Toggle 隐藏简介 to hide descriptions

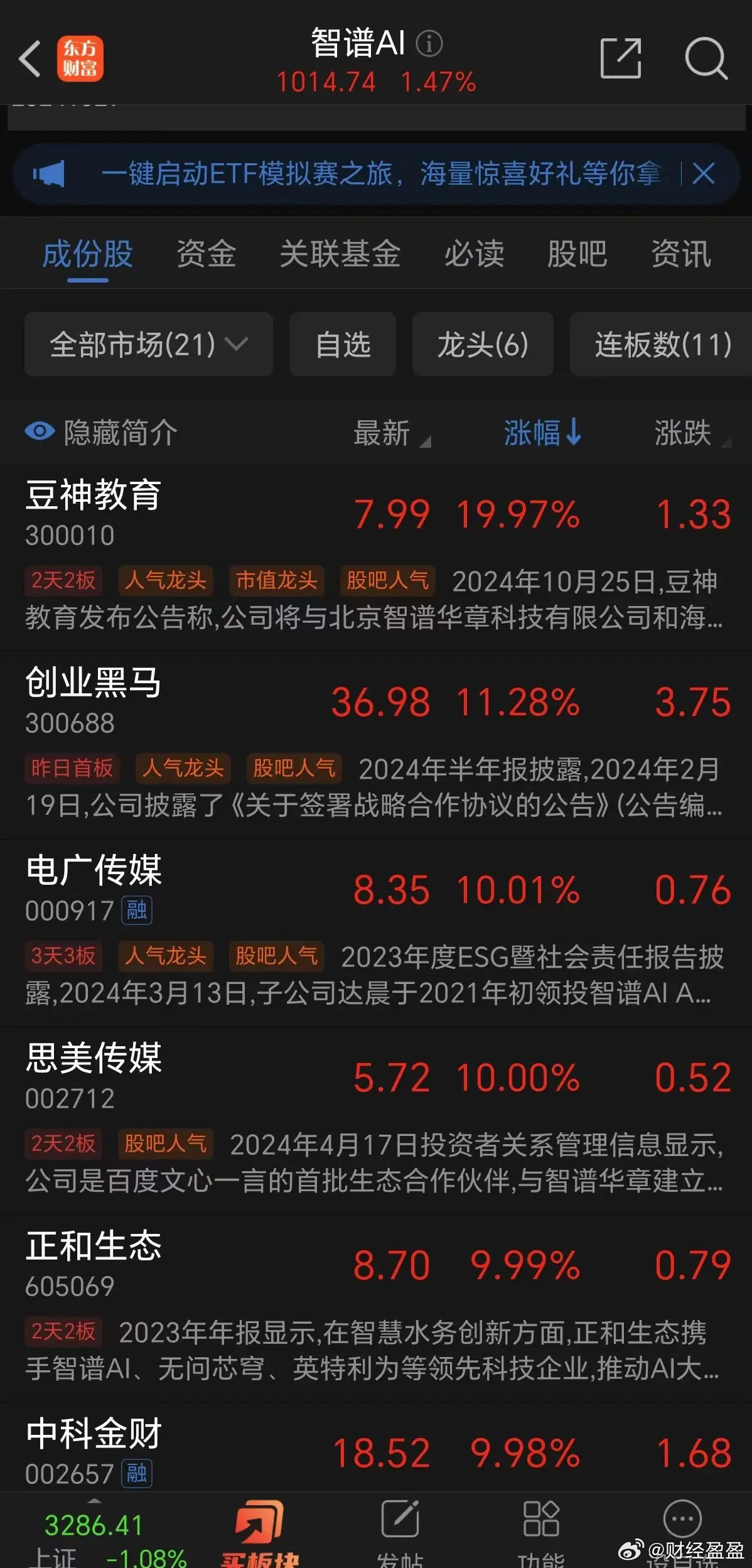101,433
